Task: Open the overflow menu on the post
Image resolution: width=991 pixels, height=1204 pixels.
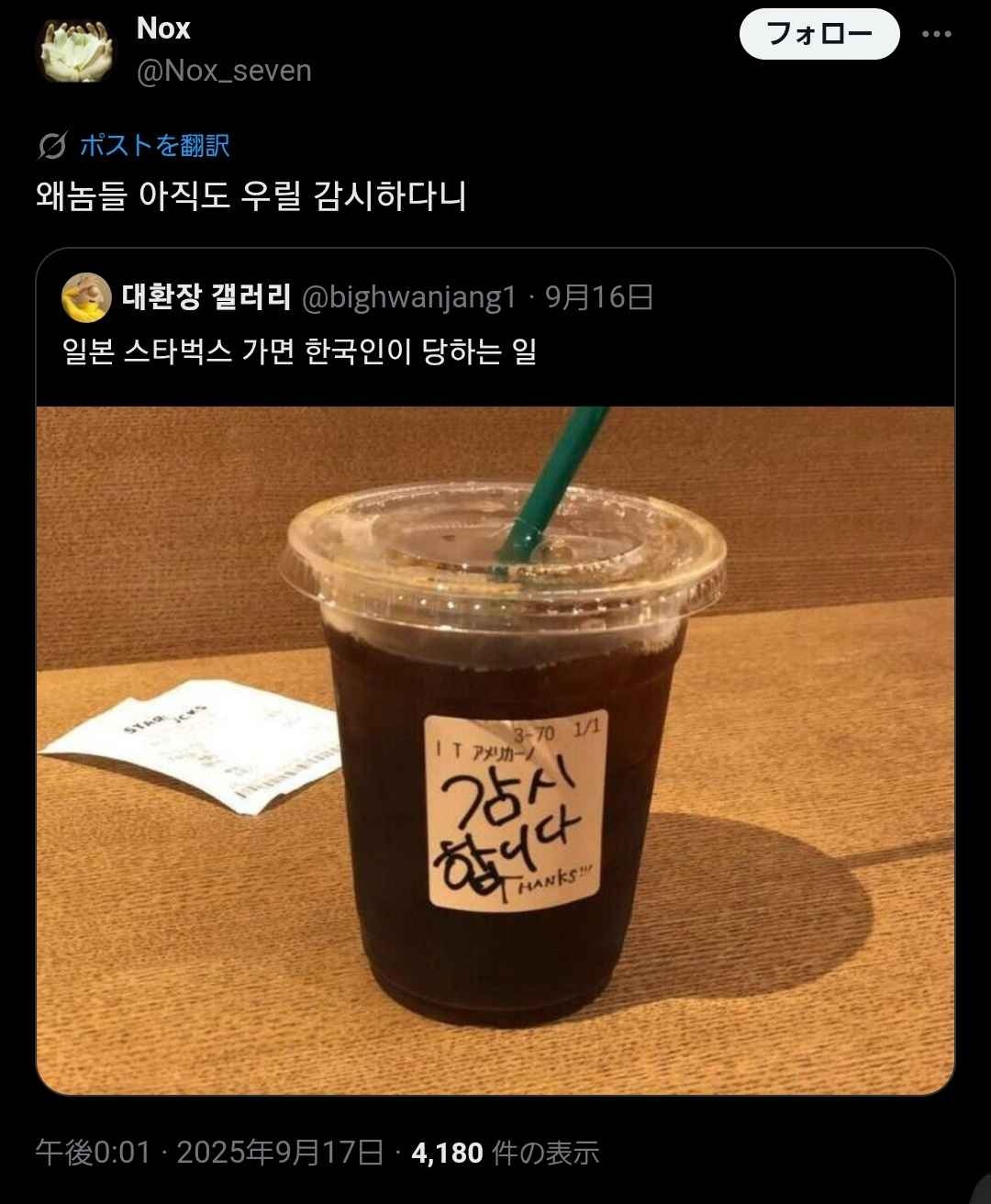Action: (x=936, y=35)
